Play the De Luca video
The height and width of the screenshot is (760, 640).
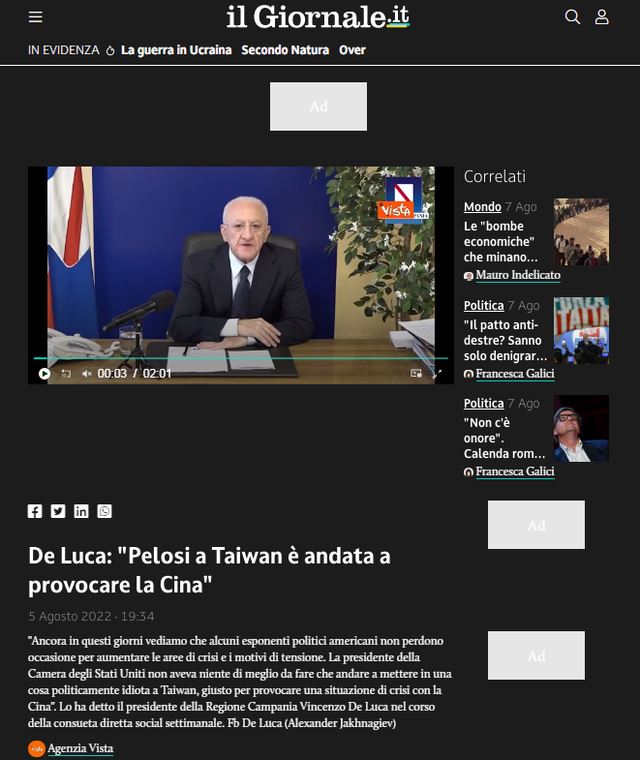click(44, 373)
